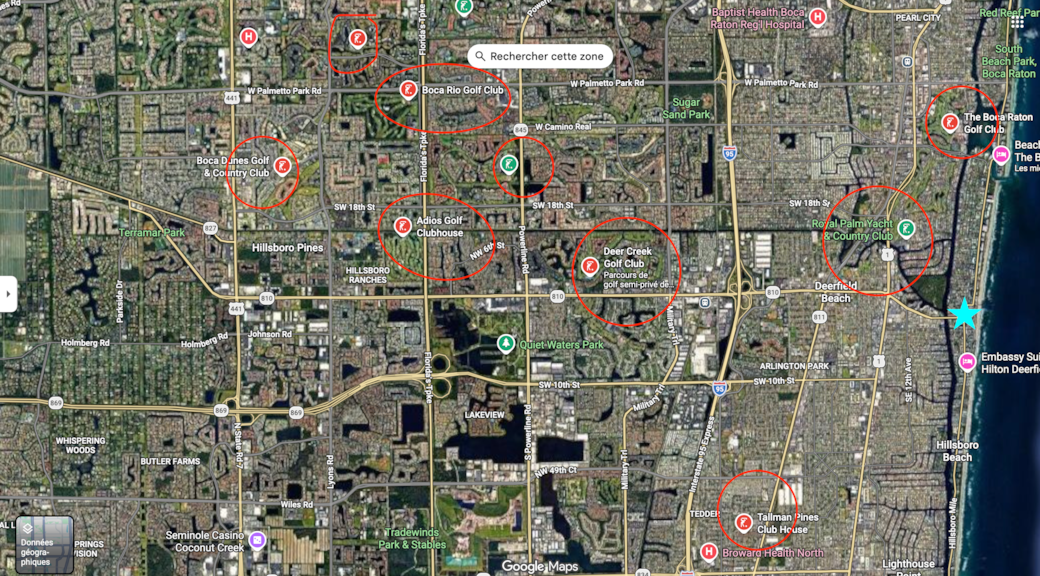Tap the Boca Dunes Golf & Country Club pin
This screenshot has width=1040, height=576.
[x=283, y=166]
